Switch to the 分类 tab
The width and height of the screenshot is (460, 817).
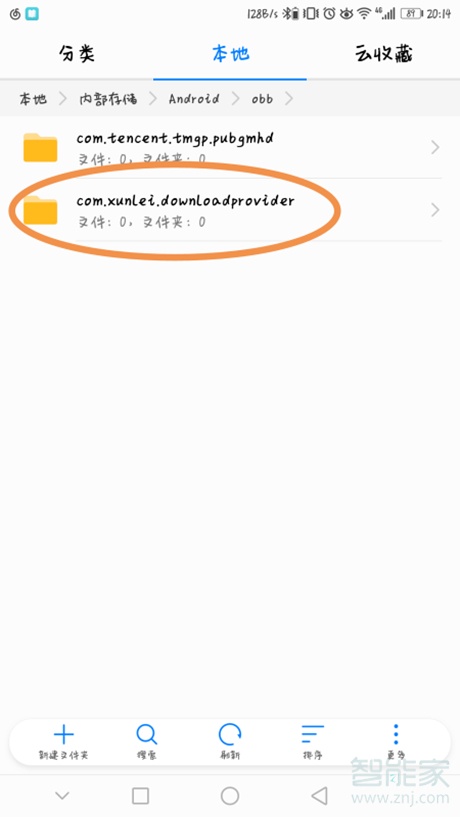[x=77, y=54]
